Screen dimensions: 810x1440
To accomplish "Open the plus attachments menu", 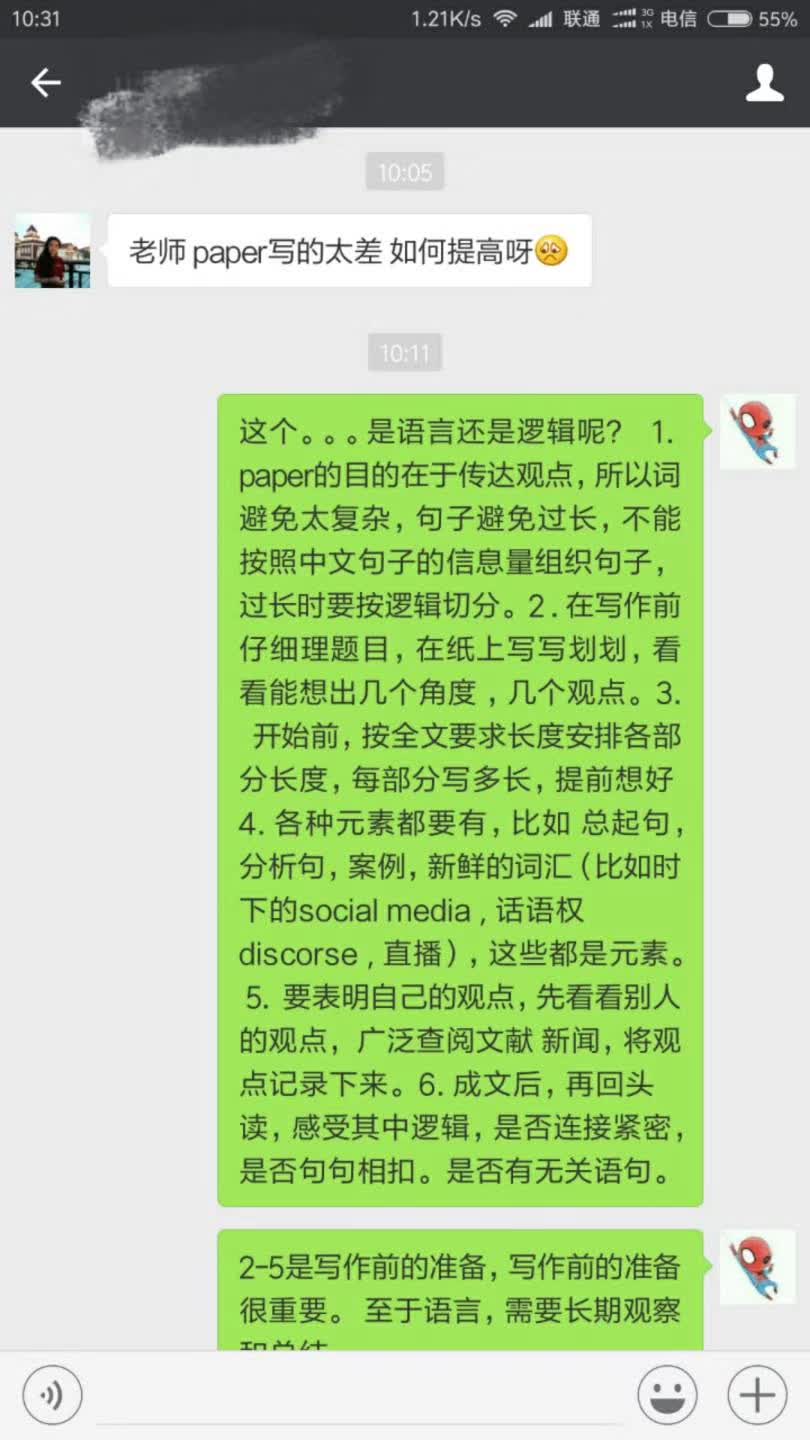I will point(757,1395).
